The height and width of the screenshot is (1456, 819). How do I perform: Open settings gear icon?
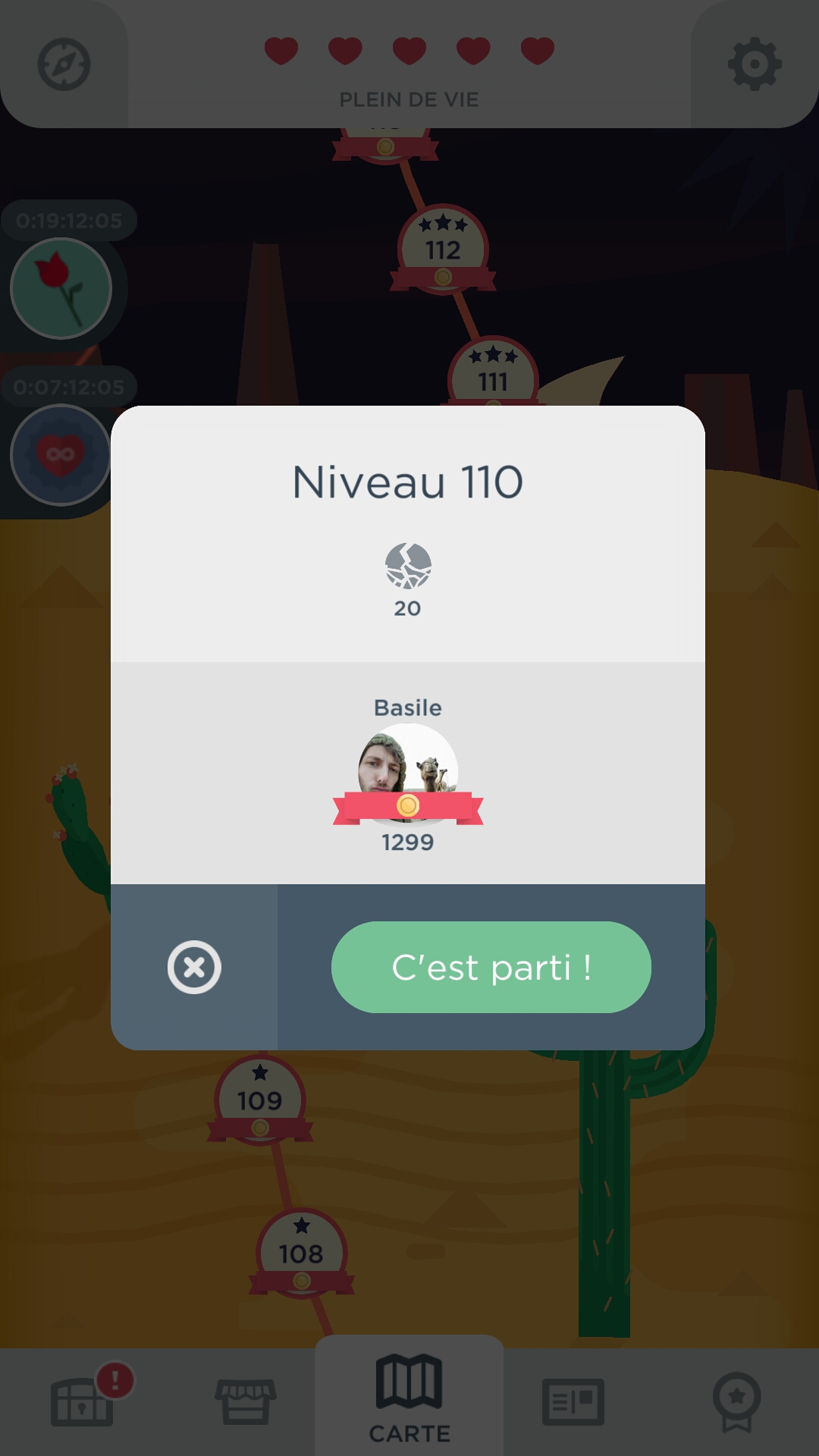point(754,64)
